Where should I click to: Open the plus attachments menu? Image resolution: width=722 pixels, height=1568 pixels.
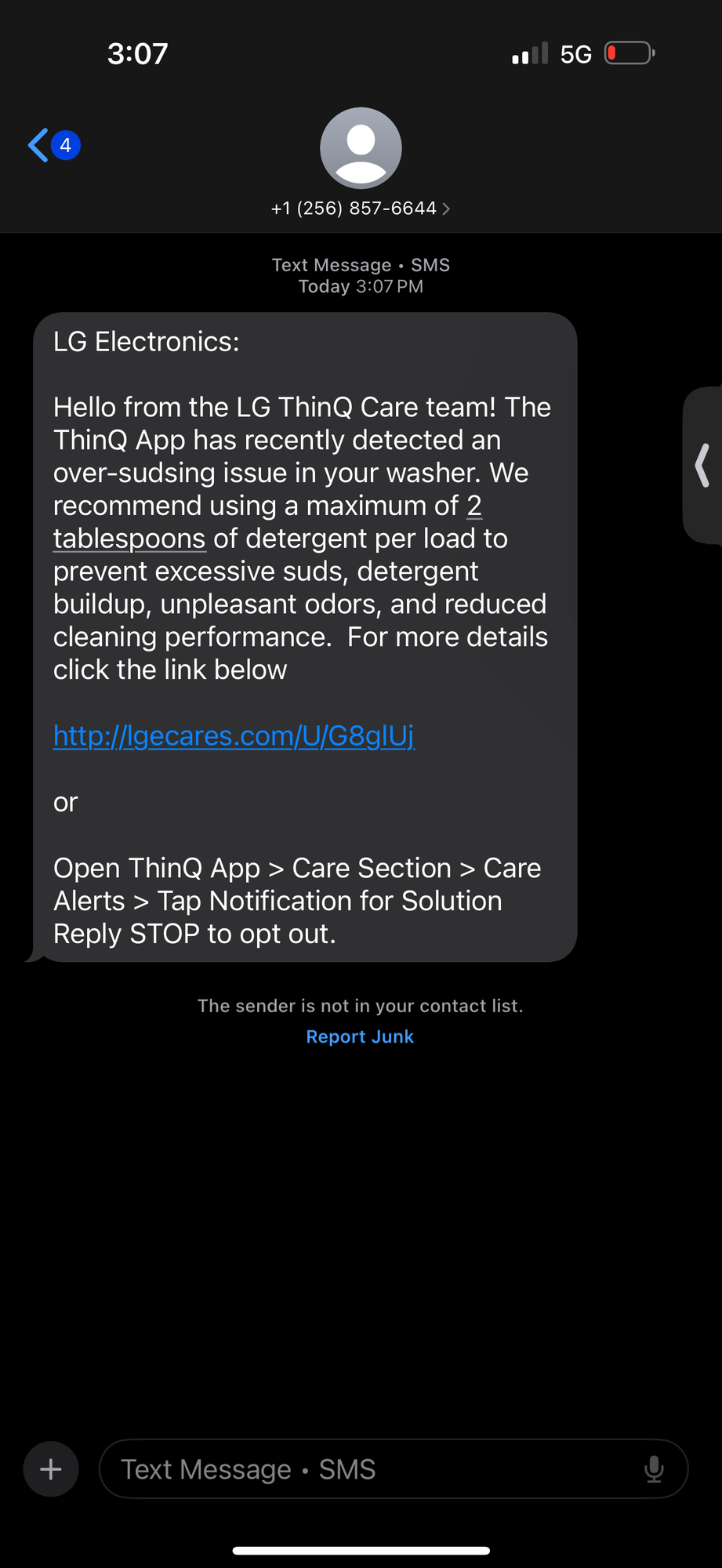tap(51, 1468)
